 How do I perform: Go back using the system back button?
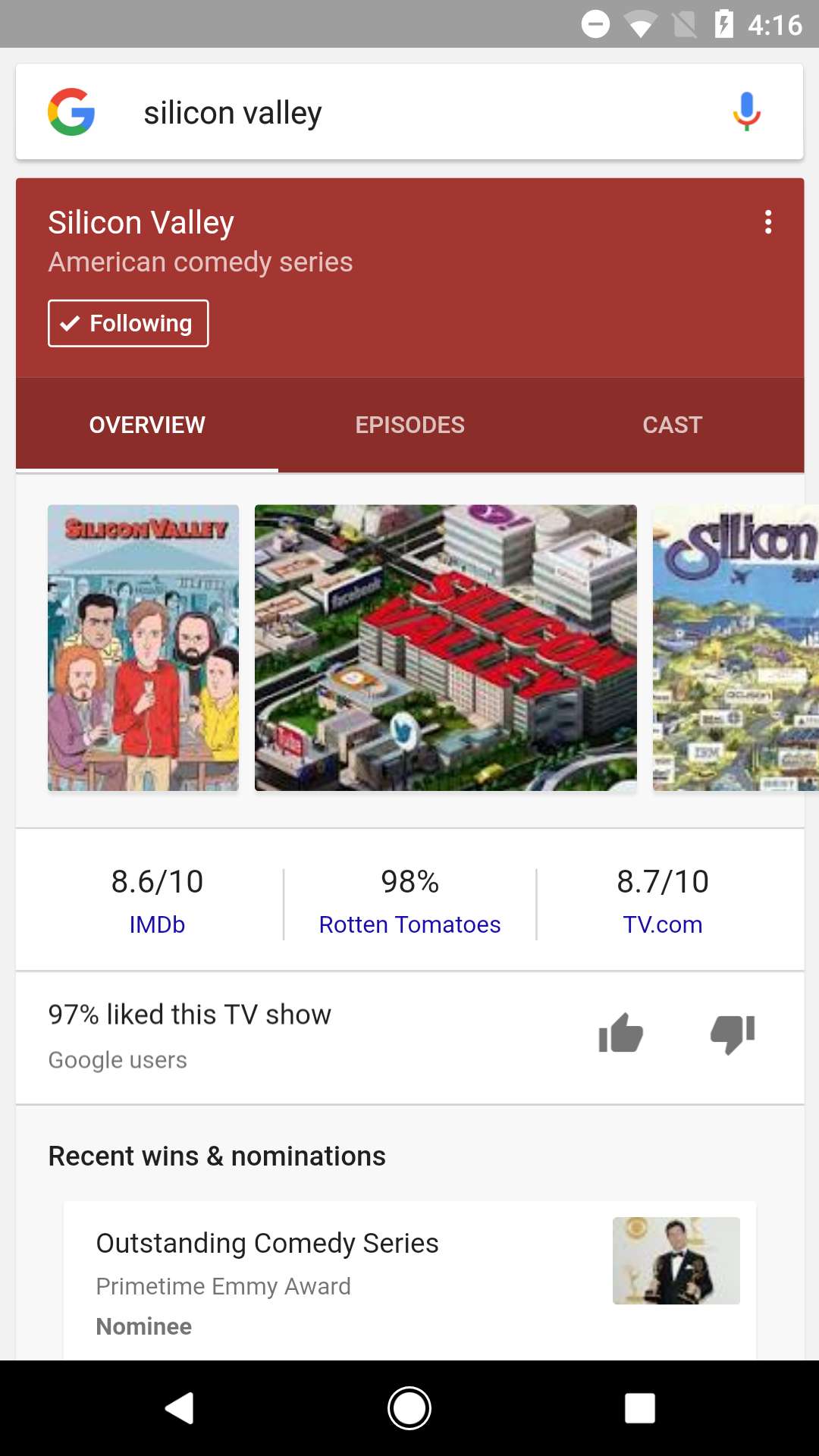click(x=180, y=1408)
